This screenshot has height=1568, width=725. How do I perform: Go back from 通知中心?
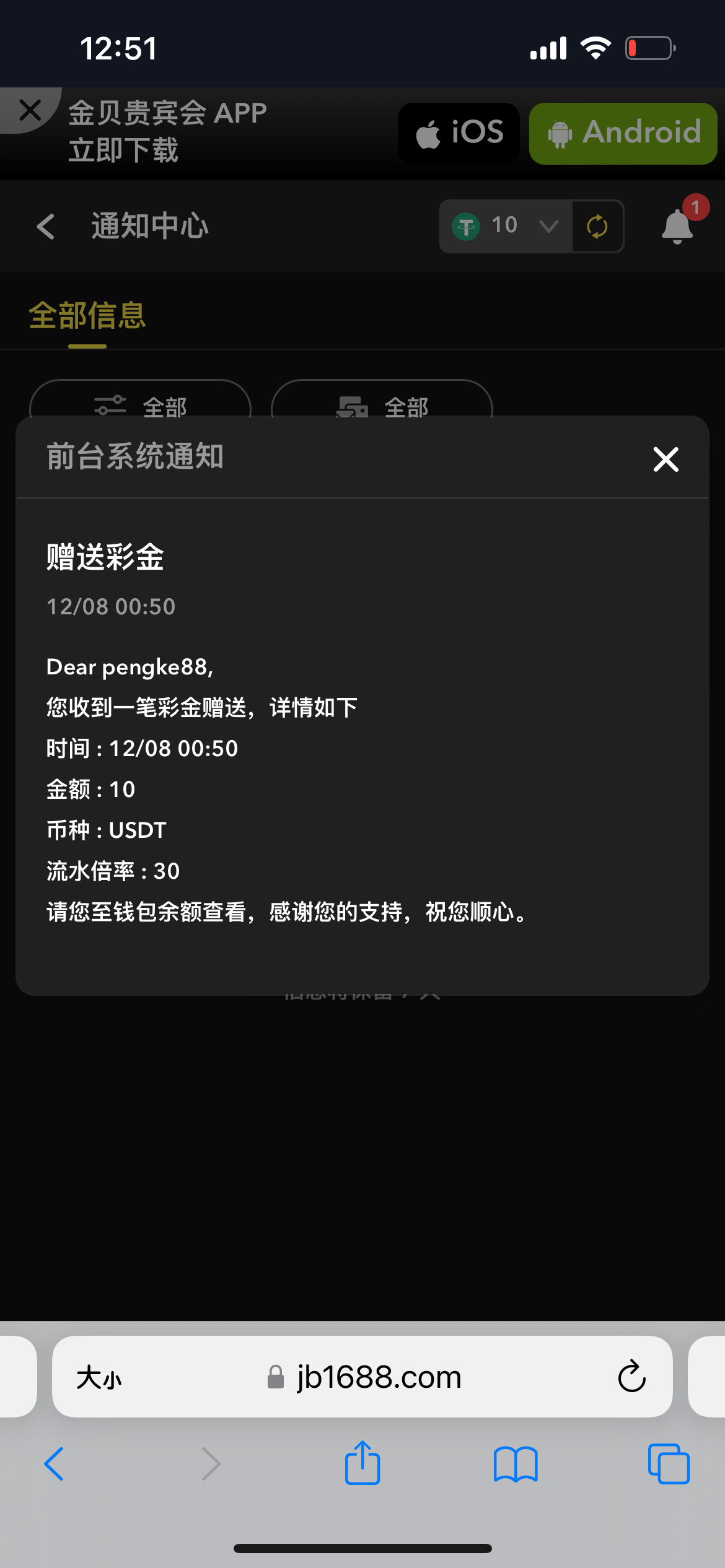coord(46,227)
